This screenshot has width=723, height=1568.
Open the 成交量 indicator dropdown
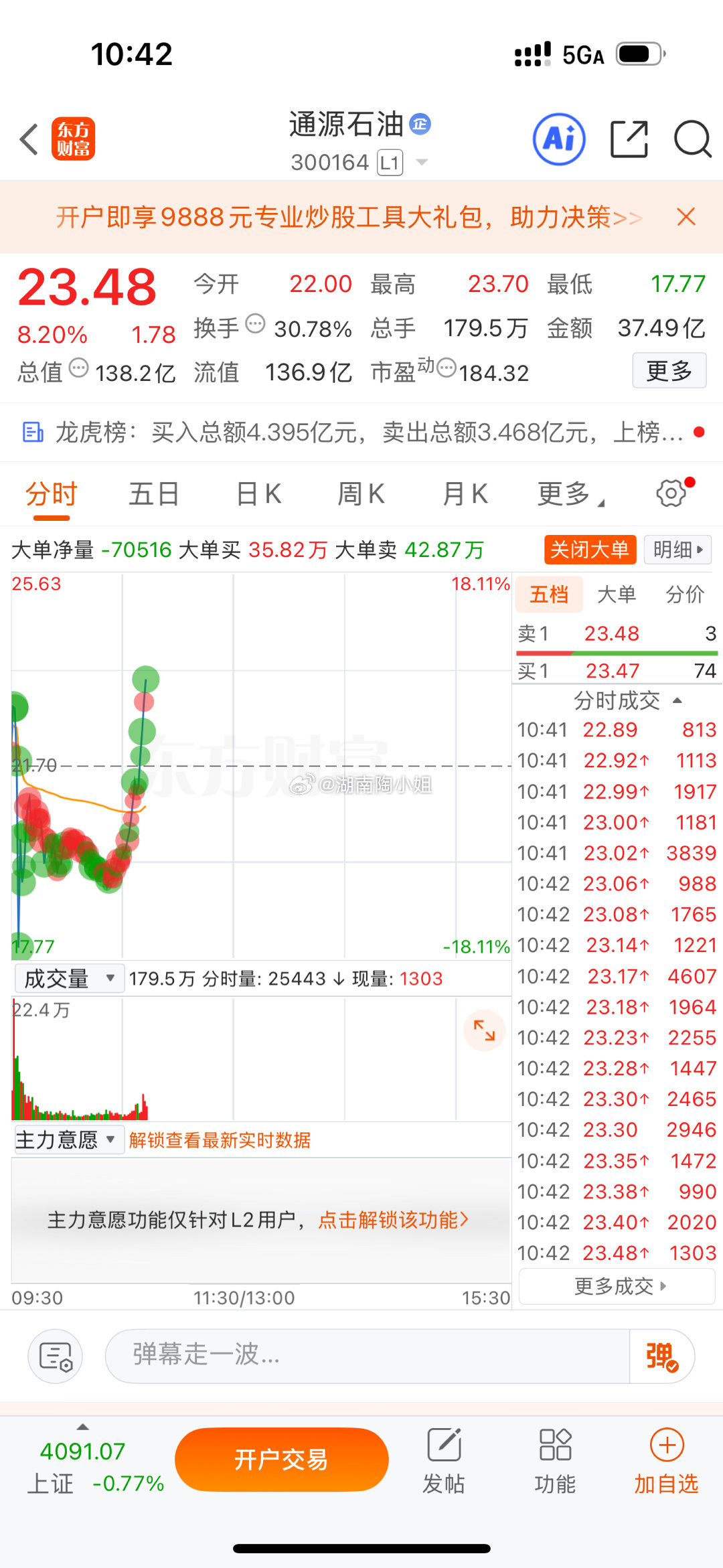tap(69, 978)
